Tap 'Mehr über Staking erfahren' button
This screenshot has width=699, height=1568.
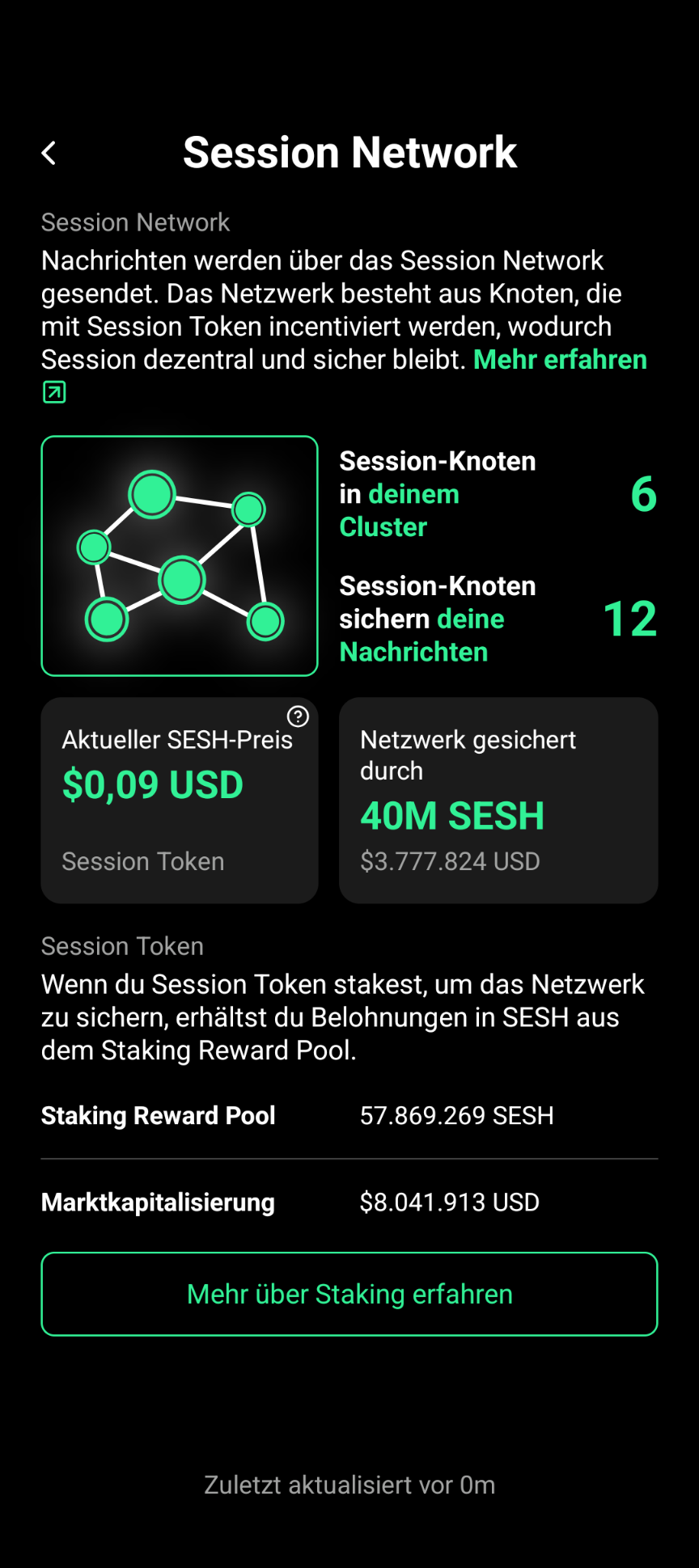pyautogui.click(x=349, y=1294)
